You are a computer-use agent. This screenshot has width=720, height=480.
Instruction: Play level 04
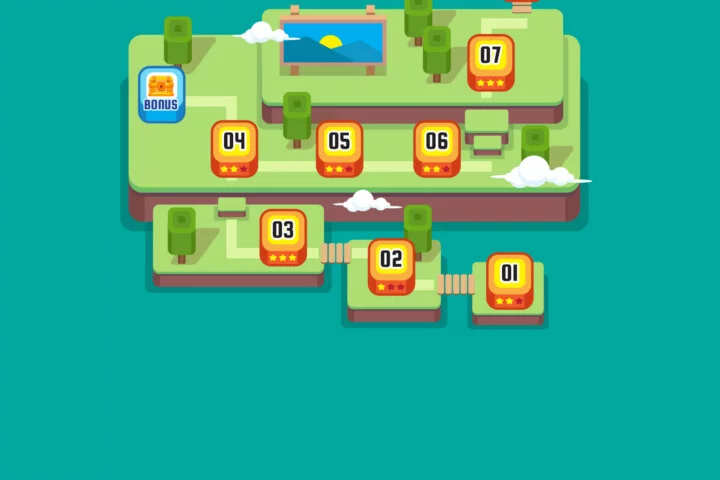pos(234,147)
